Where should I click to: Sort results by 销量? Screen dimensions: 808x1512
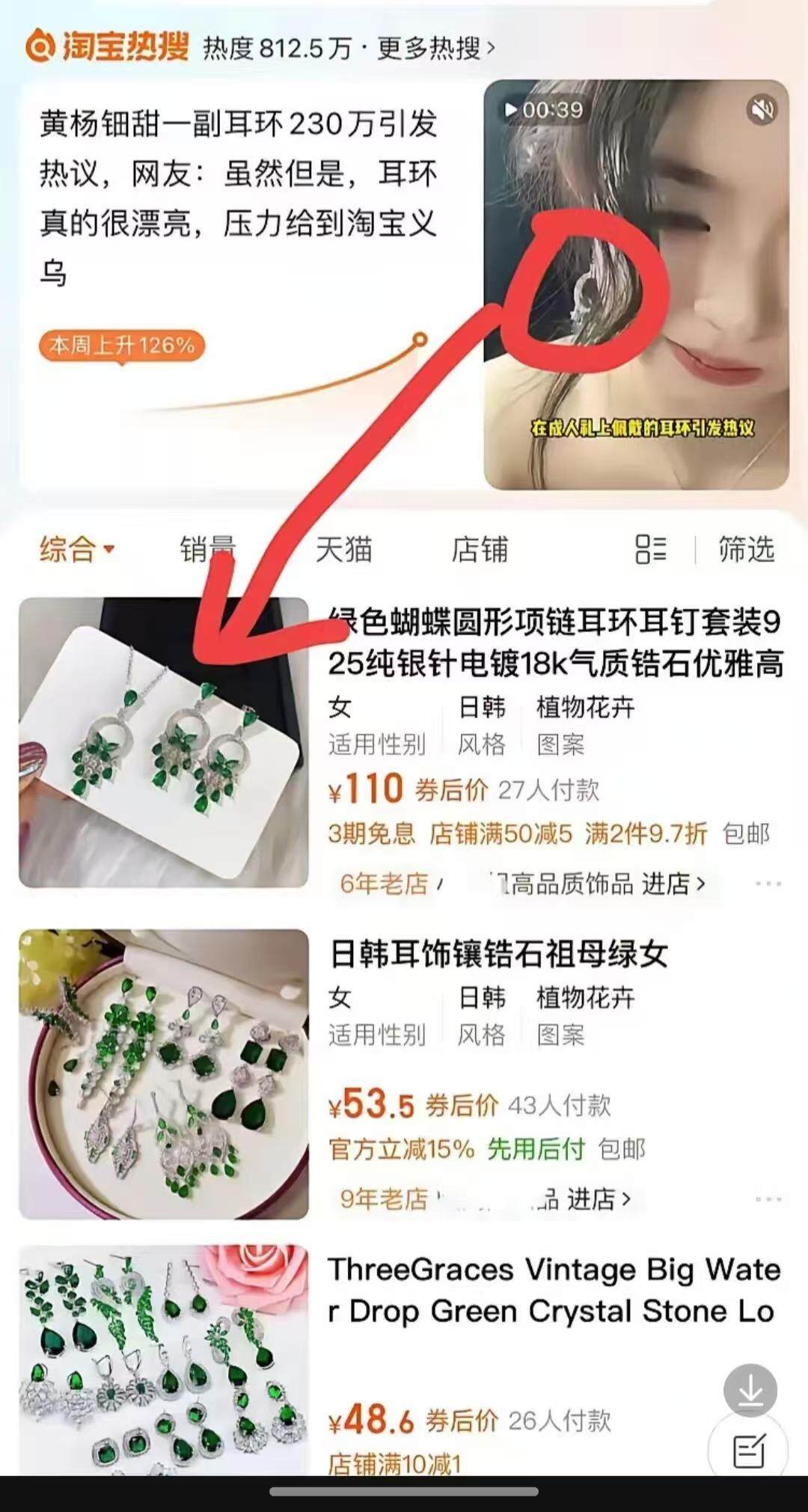click(207, 549)
